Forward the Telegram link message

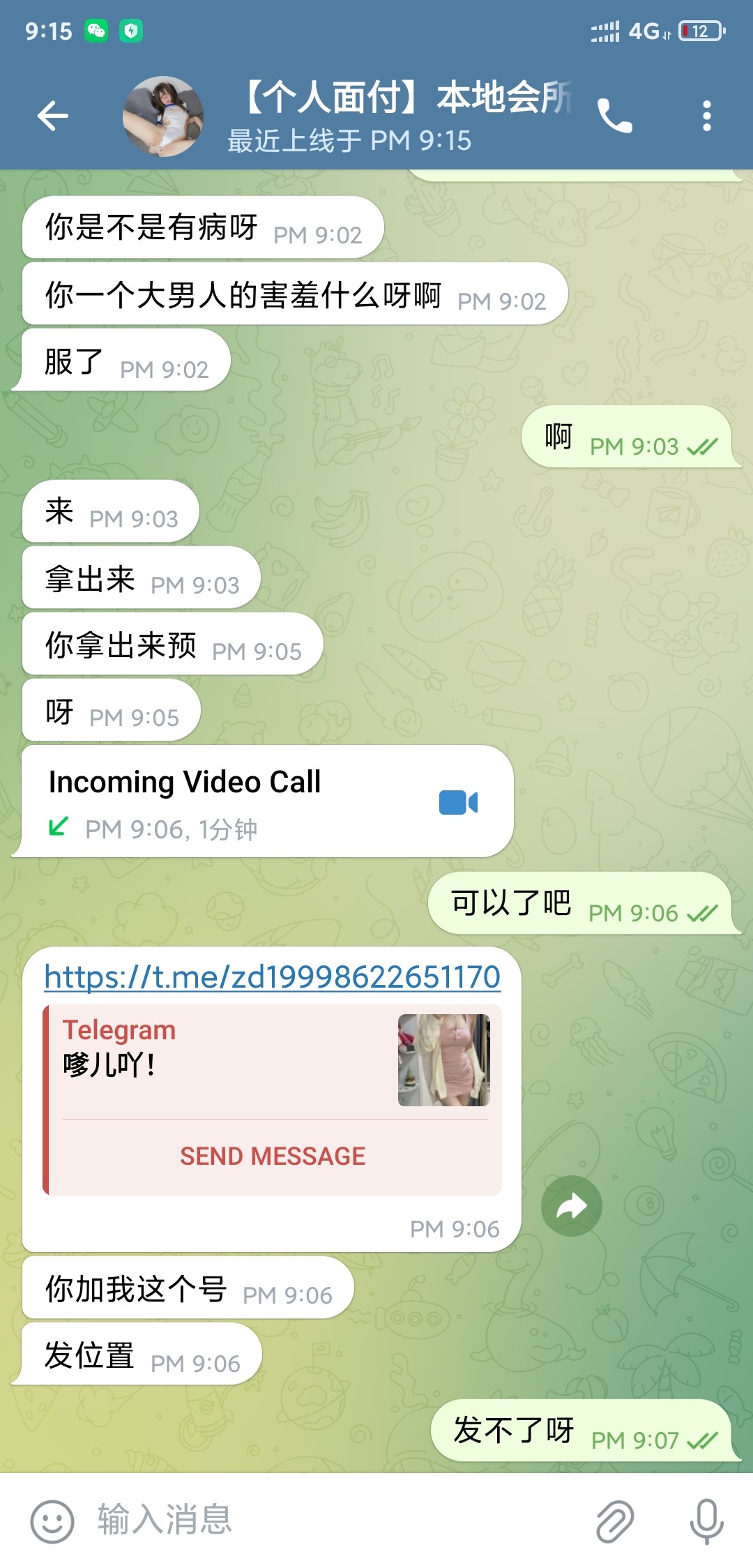[571, 1206]
